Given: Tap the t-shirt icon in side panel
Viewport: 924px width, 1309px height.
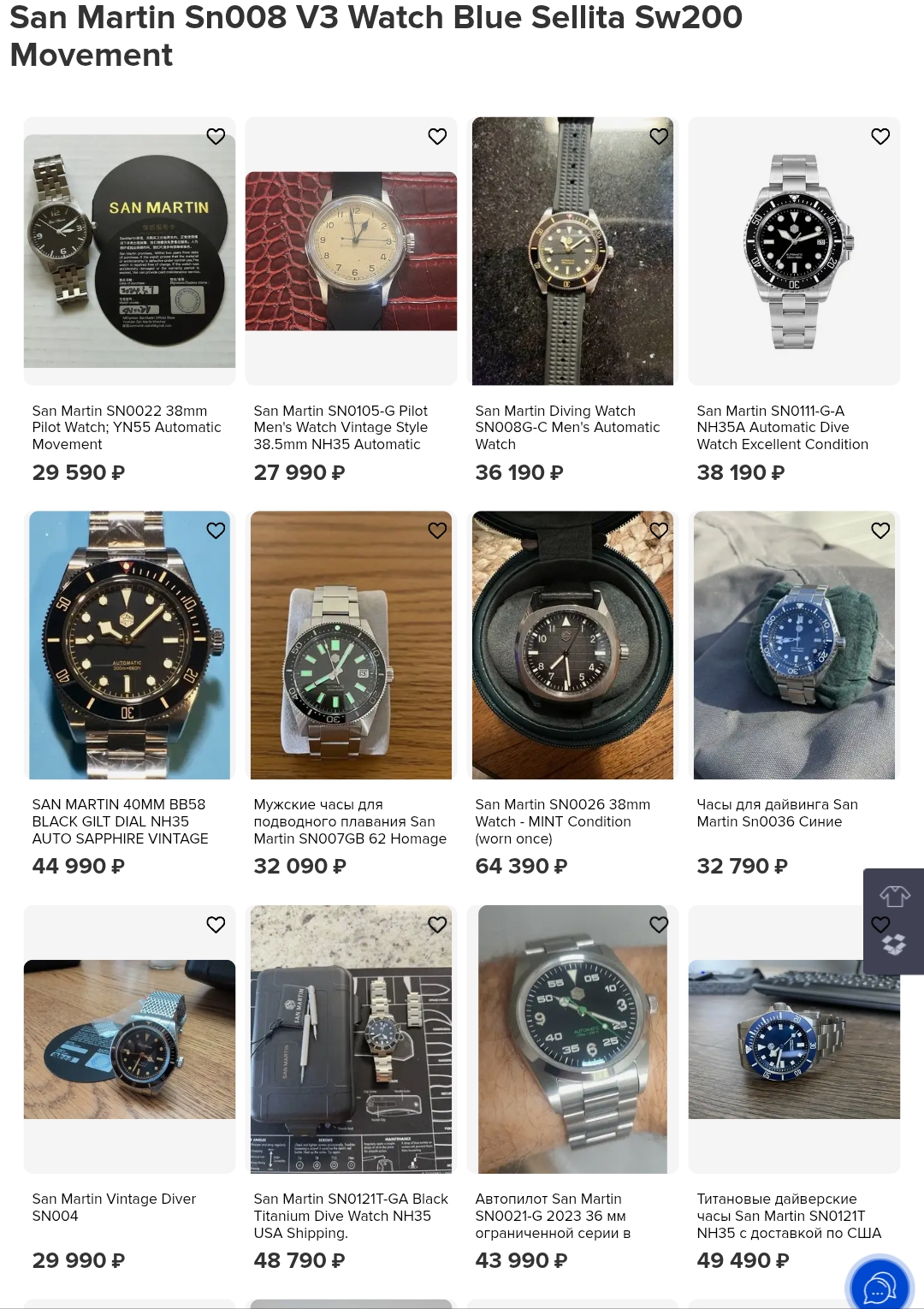Looking at the screenshot, I should coord(894,897).
